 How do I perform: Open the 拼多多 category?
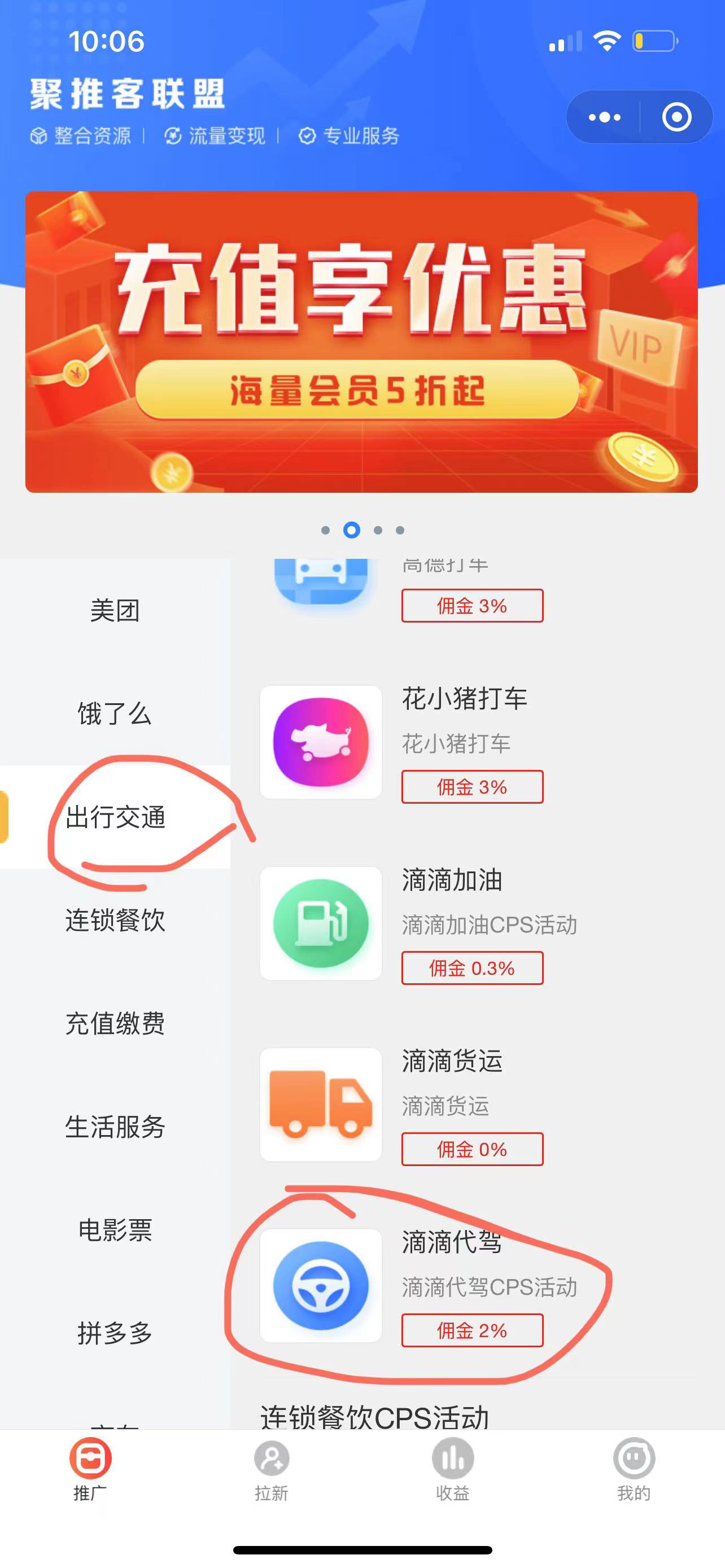(115, 1333)
